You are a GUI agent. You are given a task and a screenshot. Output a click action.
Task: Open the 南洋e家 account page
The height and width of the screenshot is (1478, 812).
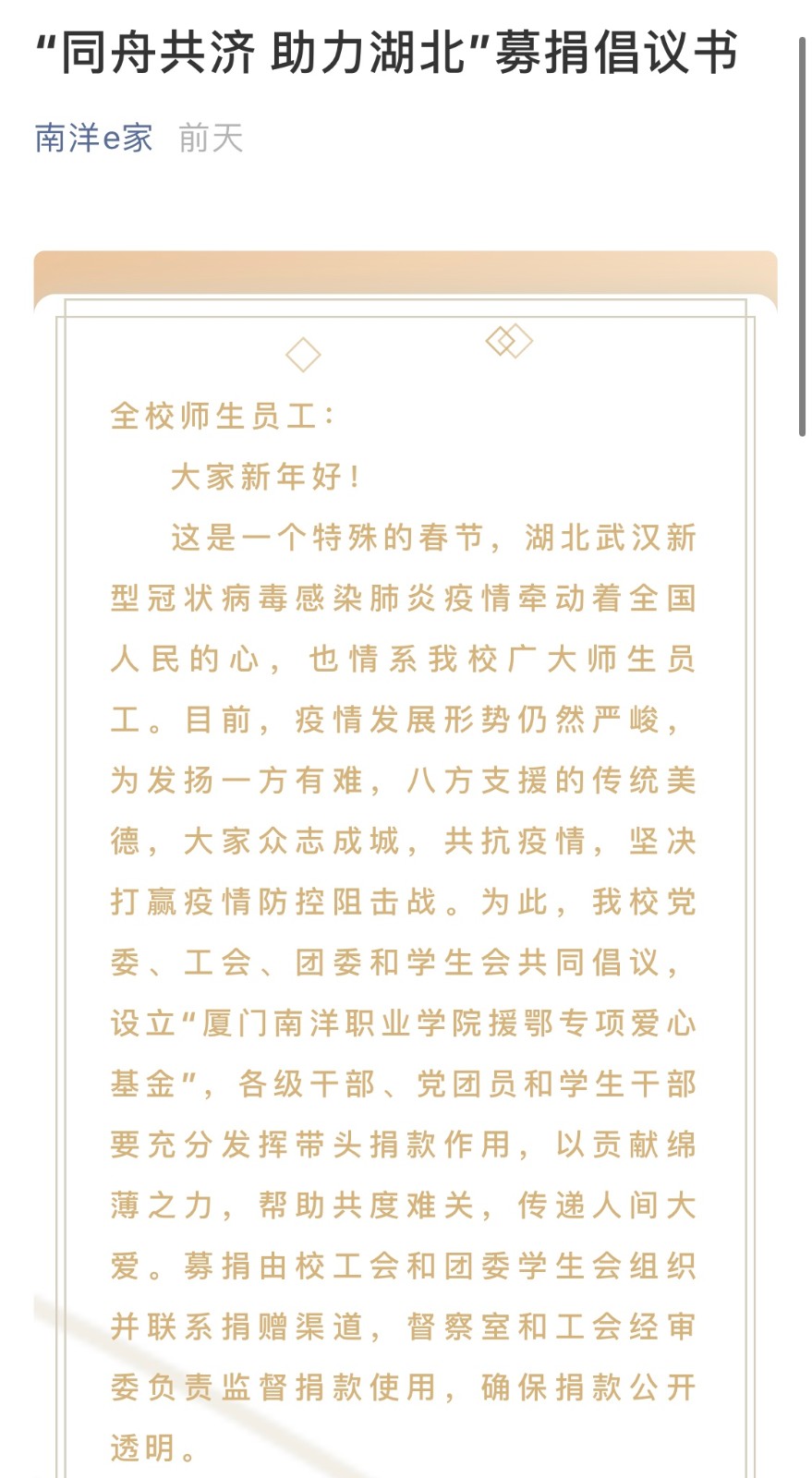coord(93,139)
